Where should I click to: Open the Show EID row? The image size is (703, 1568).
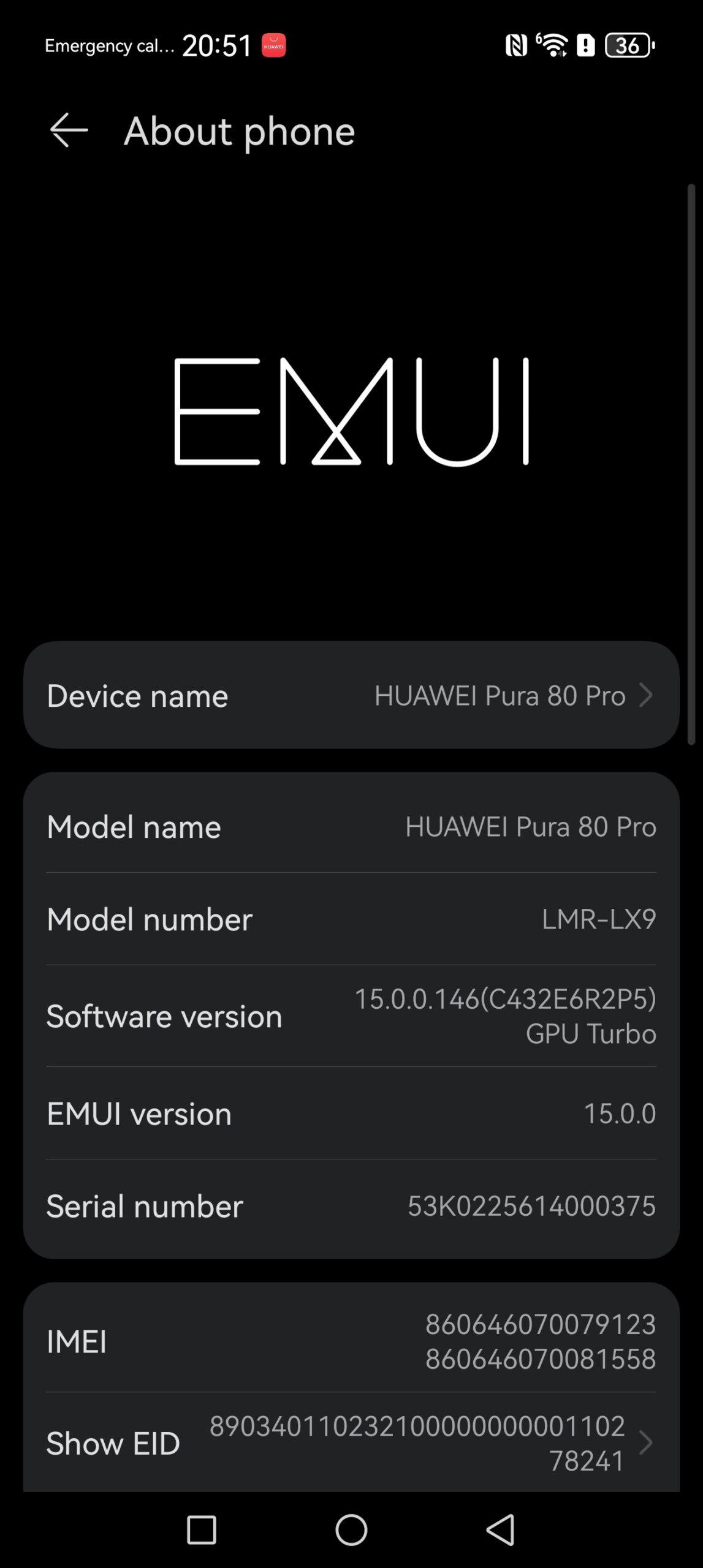pyautogui.click(x=351, y=1443)
